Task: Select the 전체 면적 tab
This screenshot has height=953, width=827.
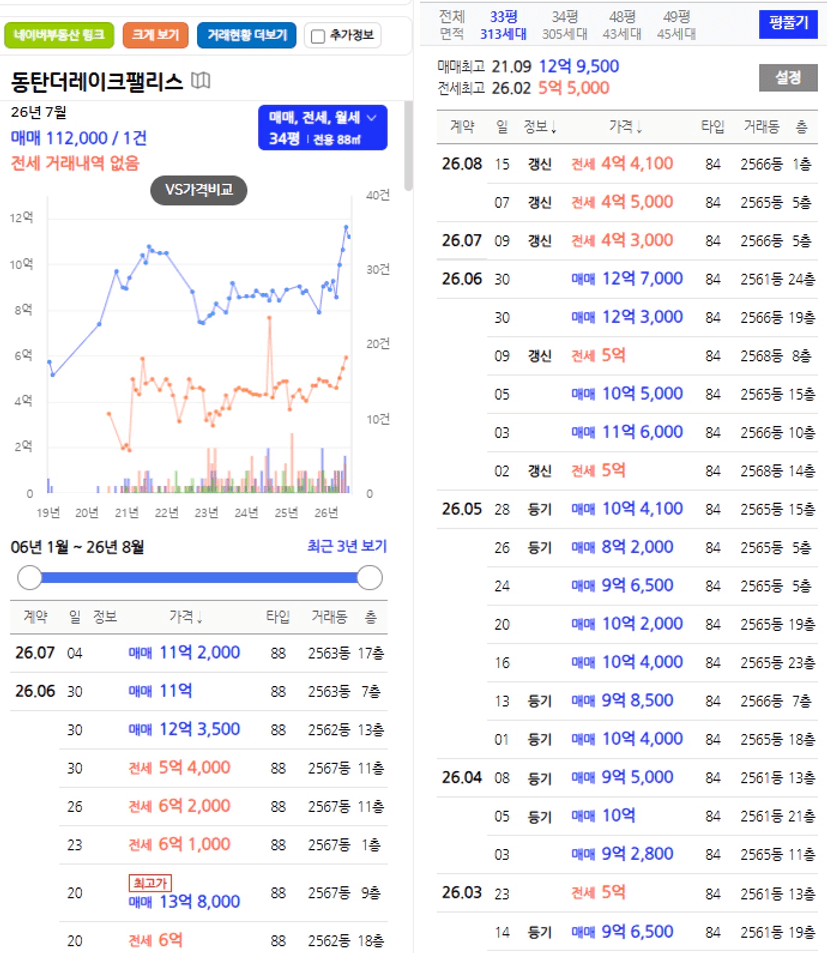Action: click(452, 25)
